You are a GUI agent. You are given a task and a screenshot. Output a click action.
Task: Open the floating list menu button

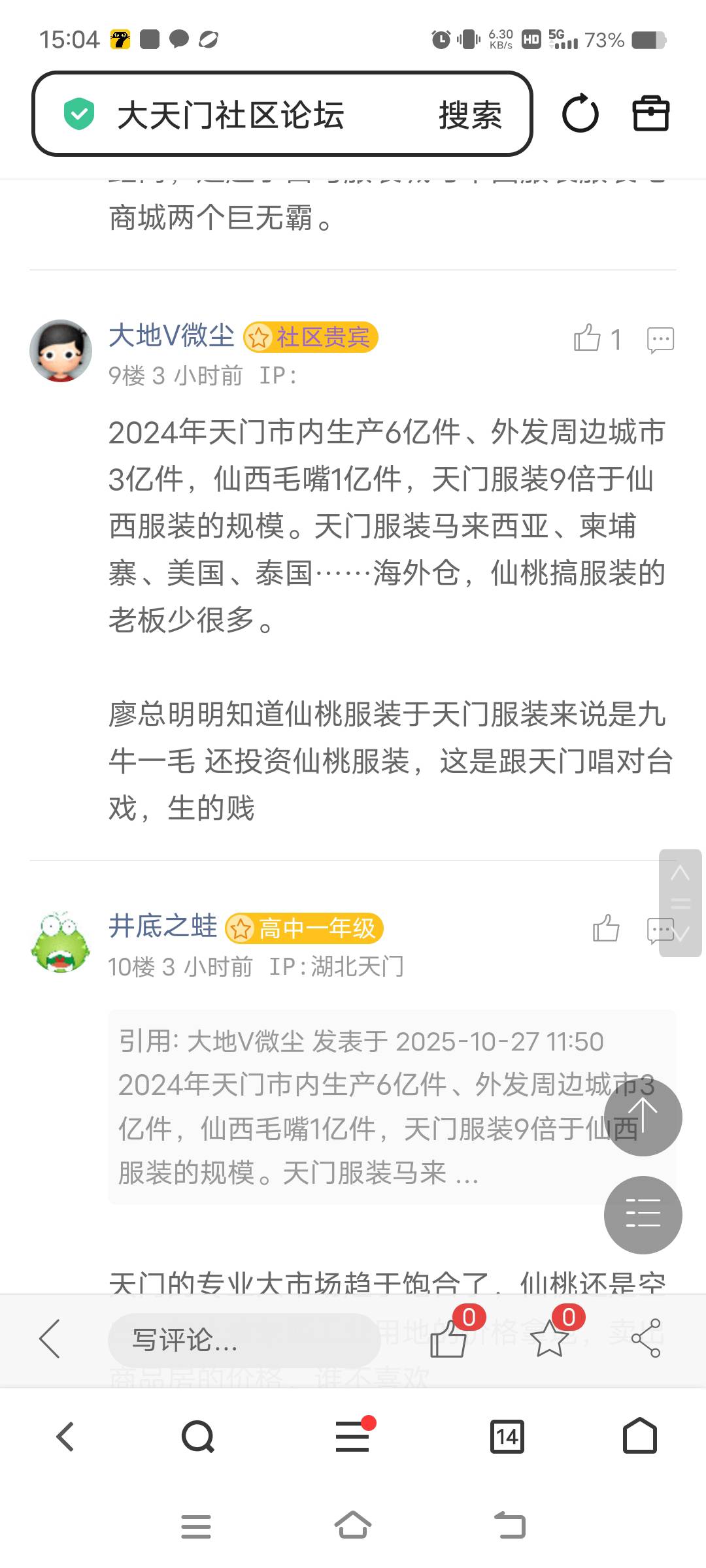click(x=643, y=1215)
